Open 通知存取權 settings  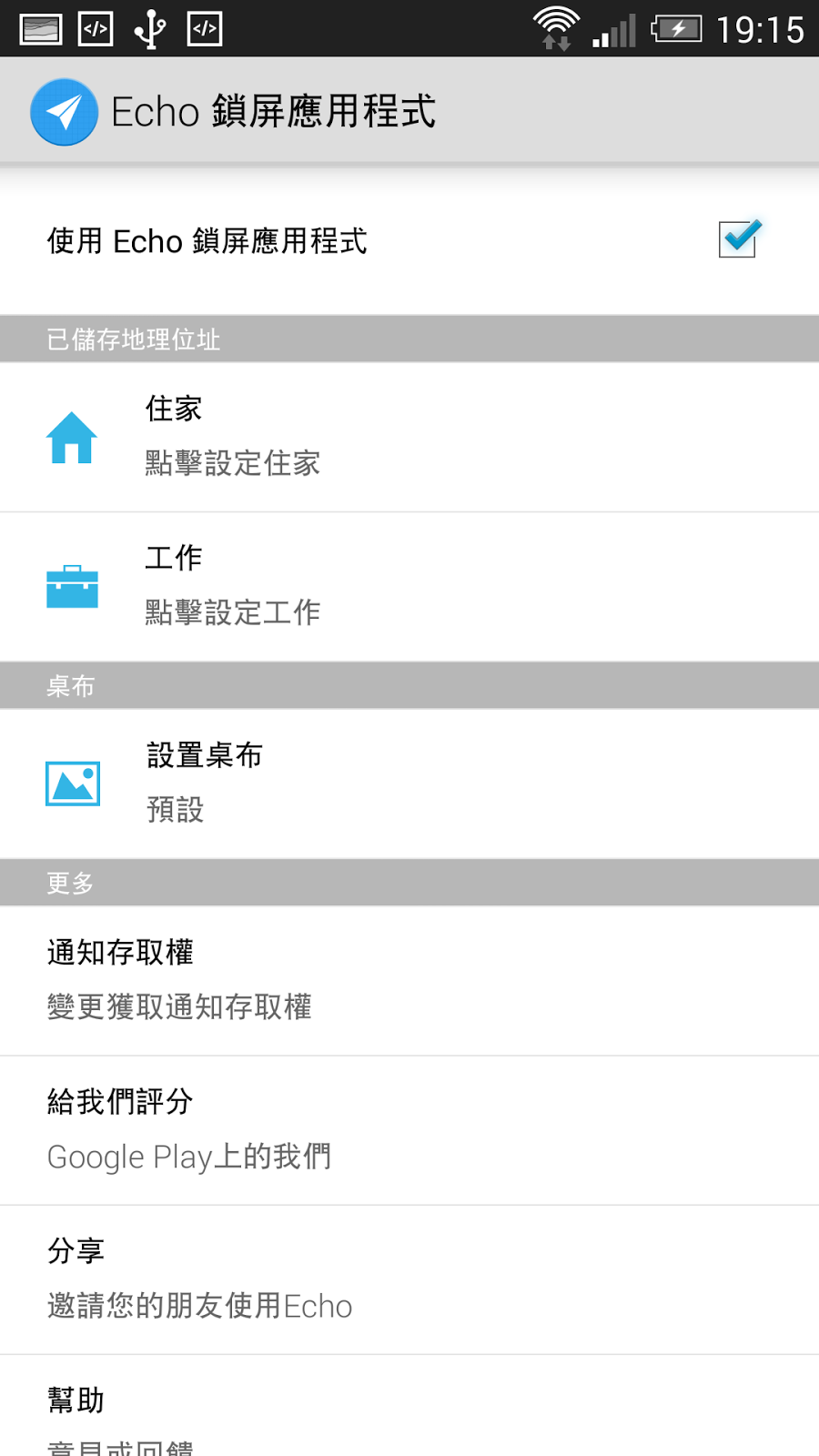[x=409, y=981]
